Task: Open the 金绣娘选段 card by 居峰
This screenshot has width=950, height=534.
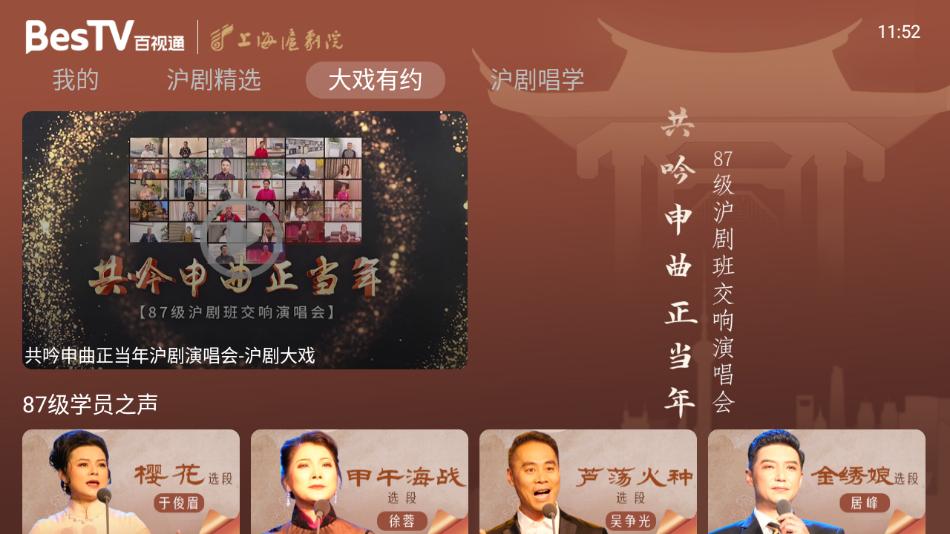Action: point(817,482)
